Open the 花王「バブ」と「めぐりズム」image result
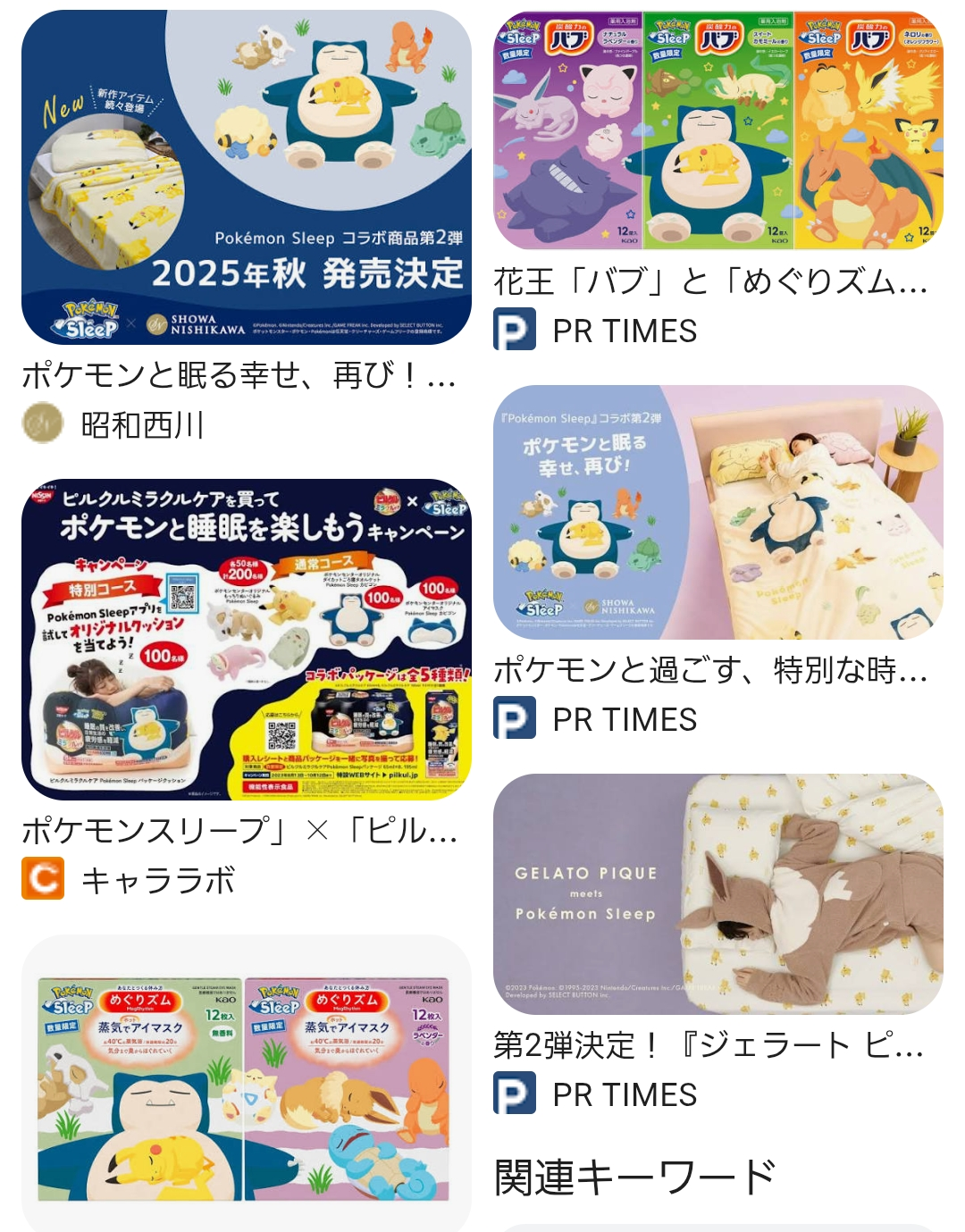The image size is (965, 1232). [717, 130]
